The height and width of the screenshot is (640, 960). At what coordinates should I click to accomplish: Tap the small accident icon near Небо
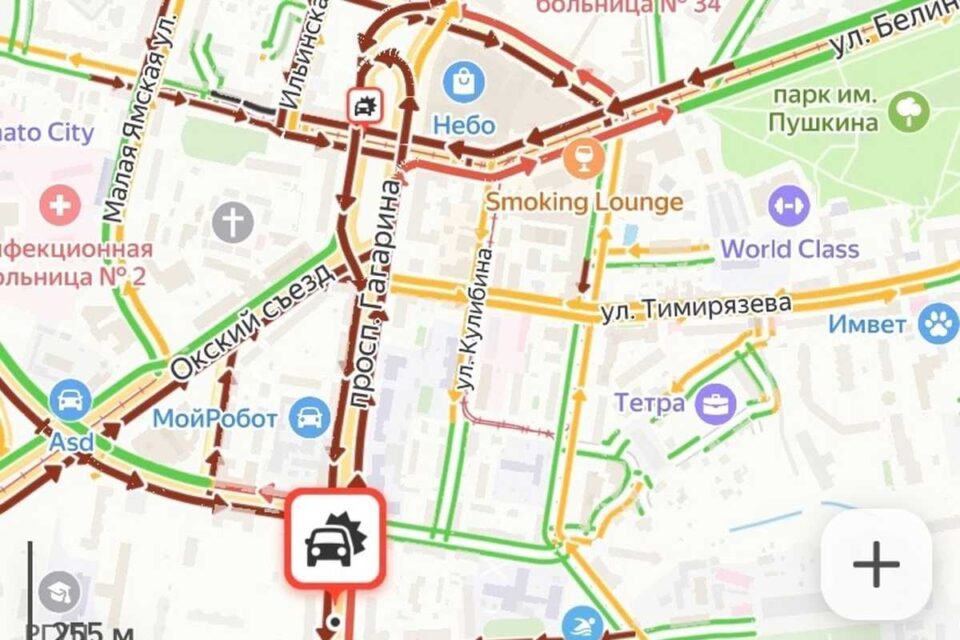point(364,104)
